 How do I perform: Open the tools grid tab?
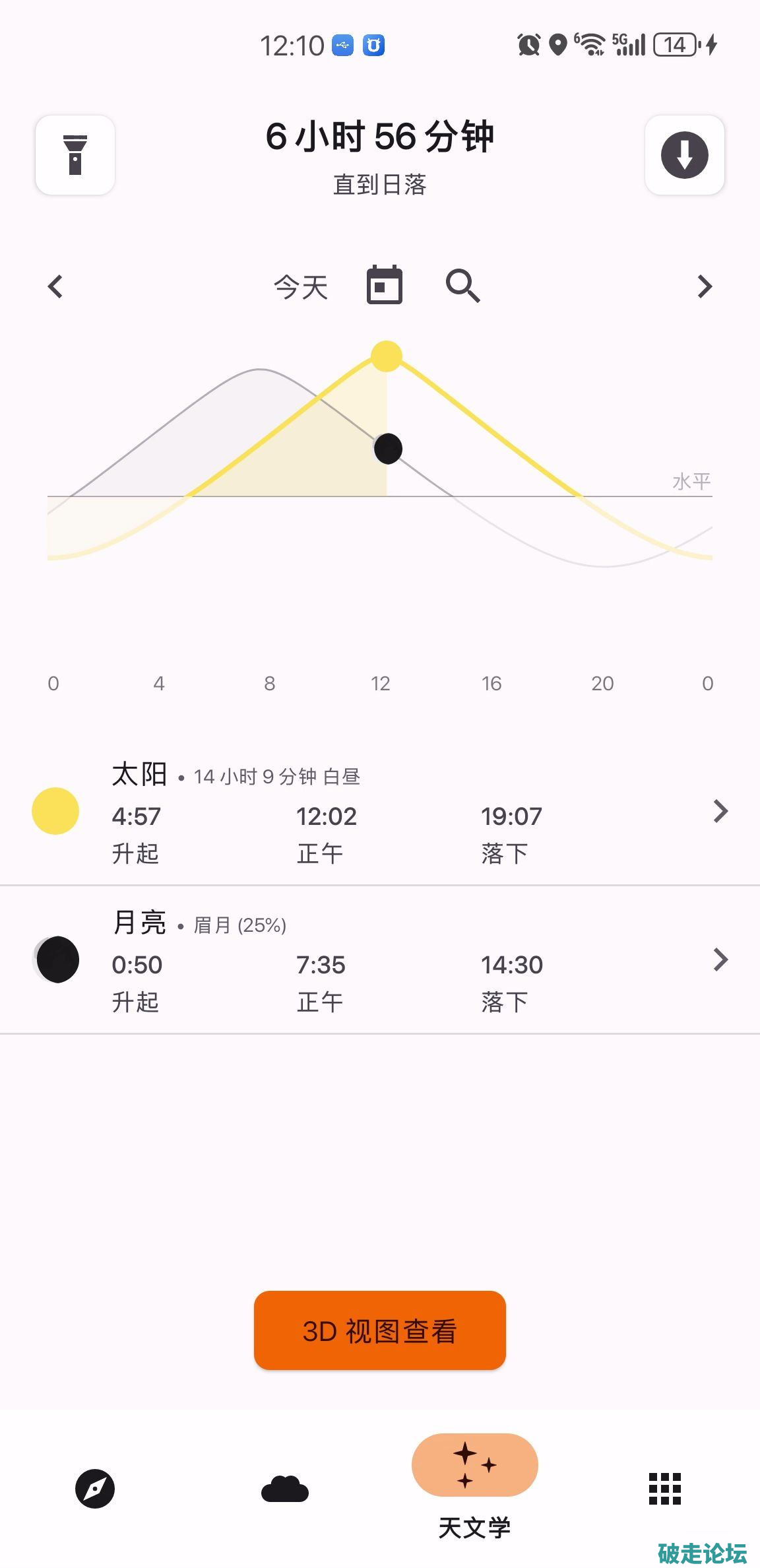click(665, 1489)
